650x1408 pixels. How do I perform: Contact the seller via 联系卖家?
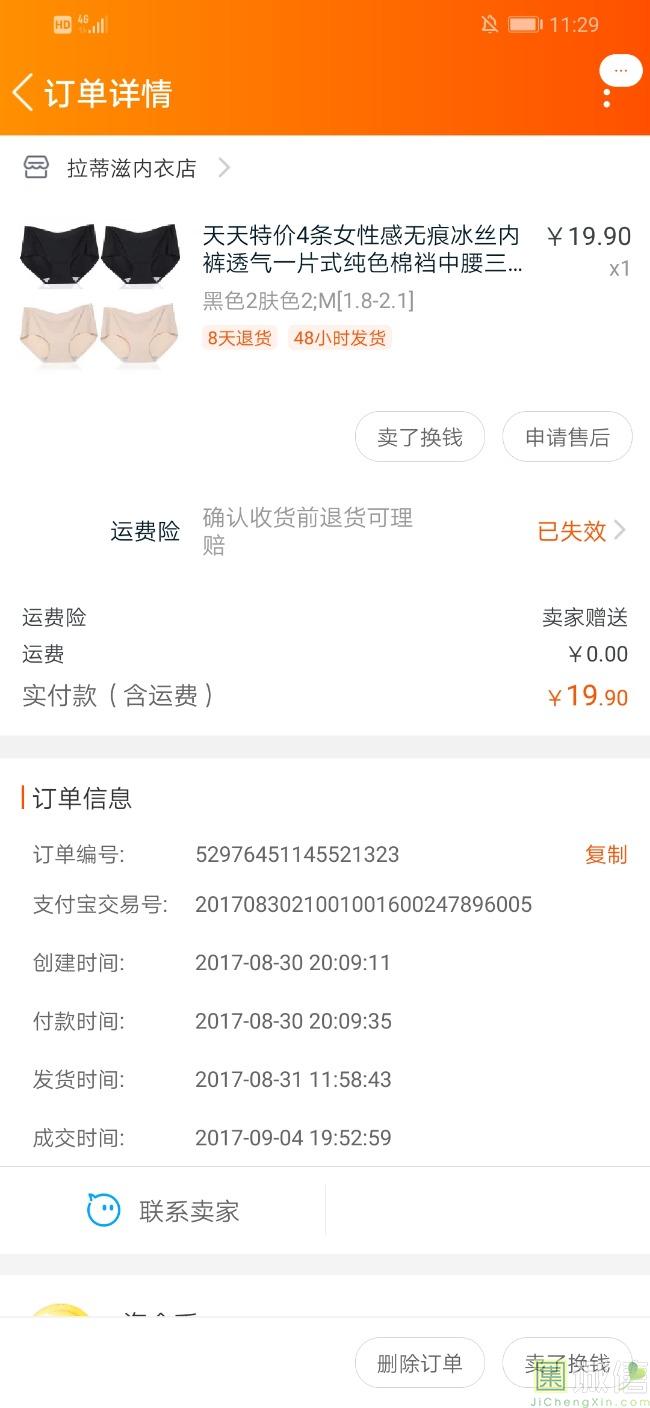[x=163, y=1211]
